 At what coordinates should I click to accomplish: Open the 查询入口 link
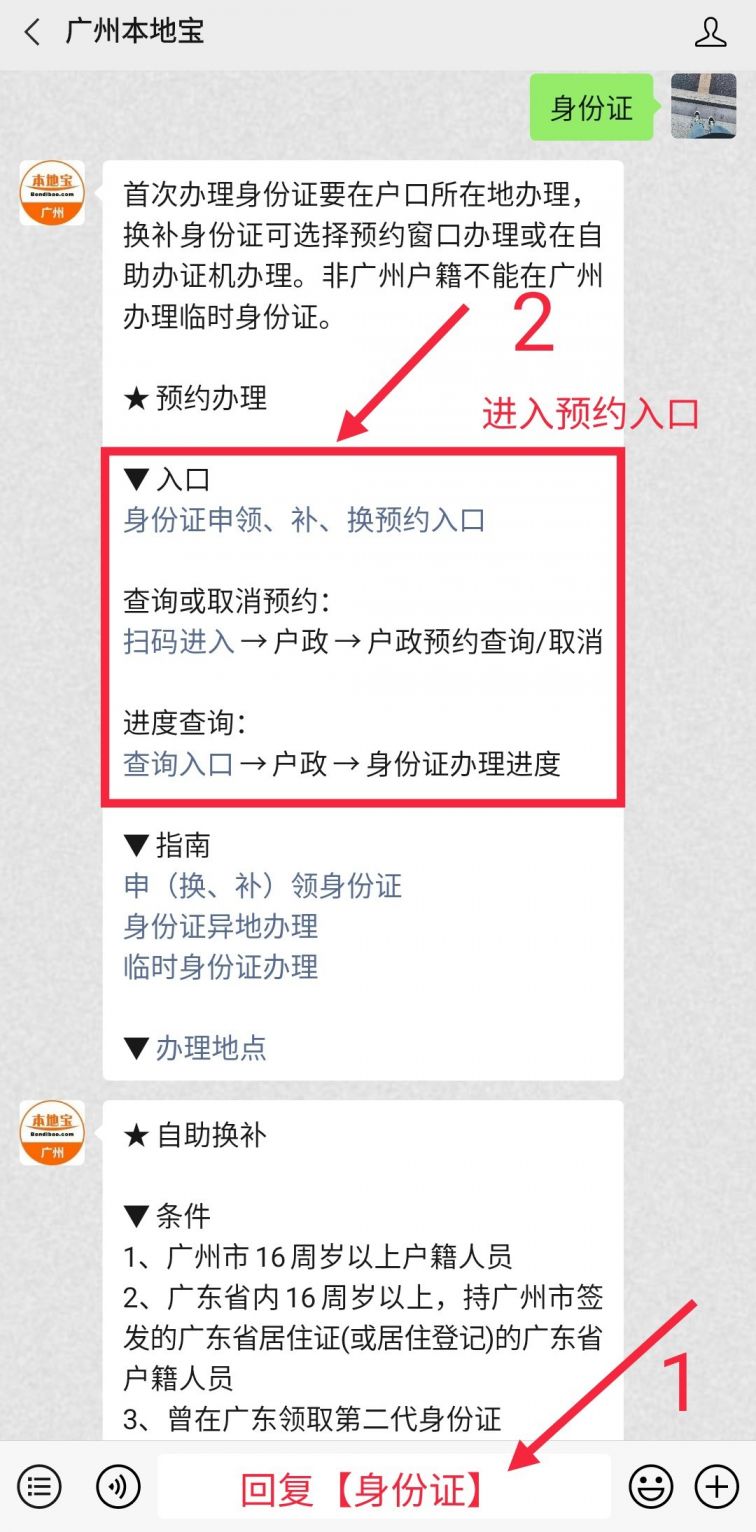point(179,764)
